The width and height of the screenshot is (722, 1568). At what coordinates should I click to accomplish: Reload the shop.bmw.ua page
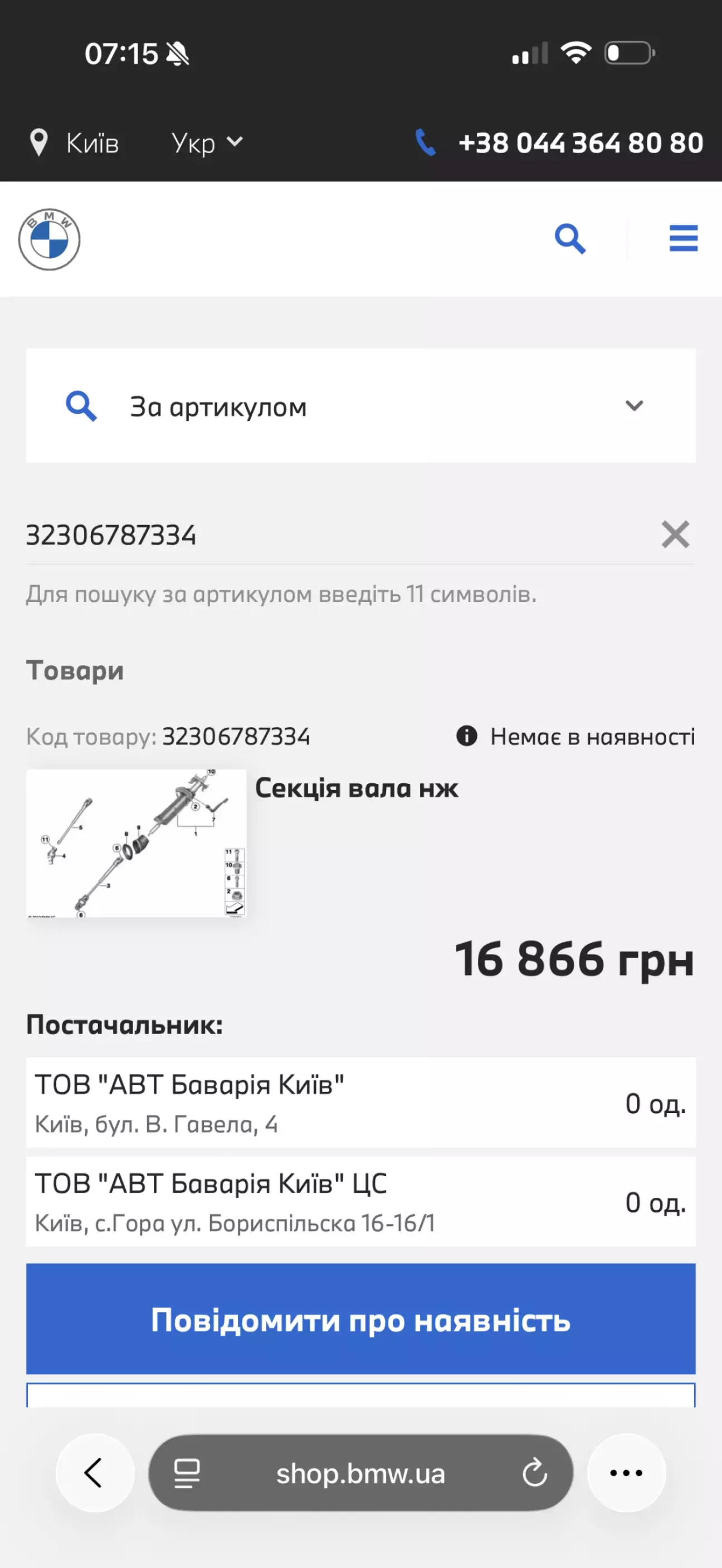pyautogui.click(x=534, y=1473)
